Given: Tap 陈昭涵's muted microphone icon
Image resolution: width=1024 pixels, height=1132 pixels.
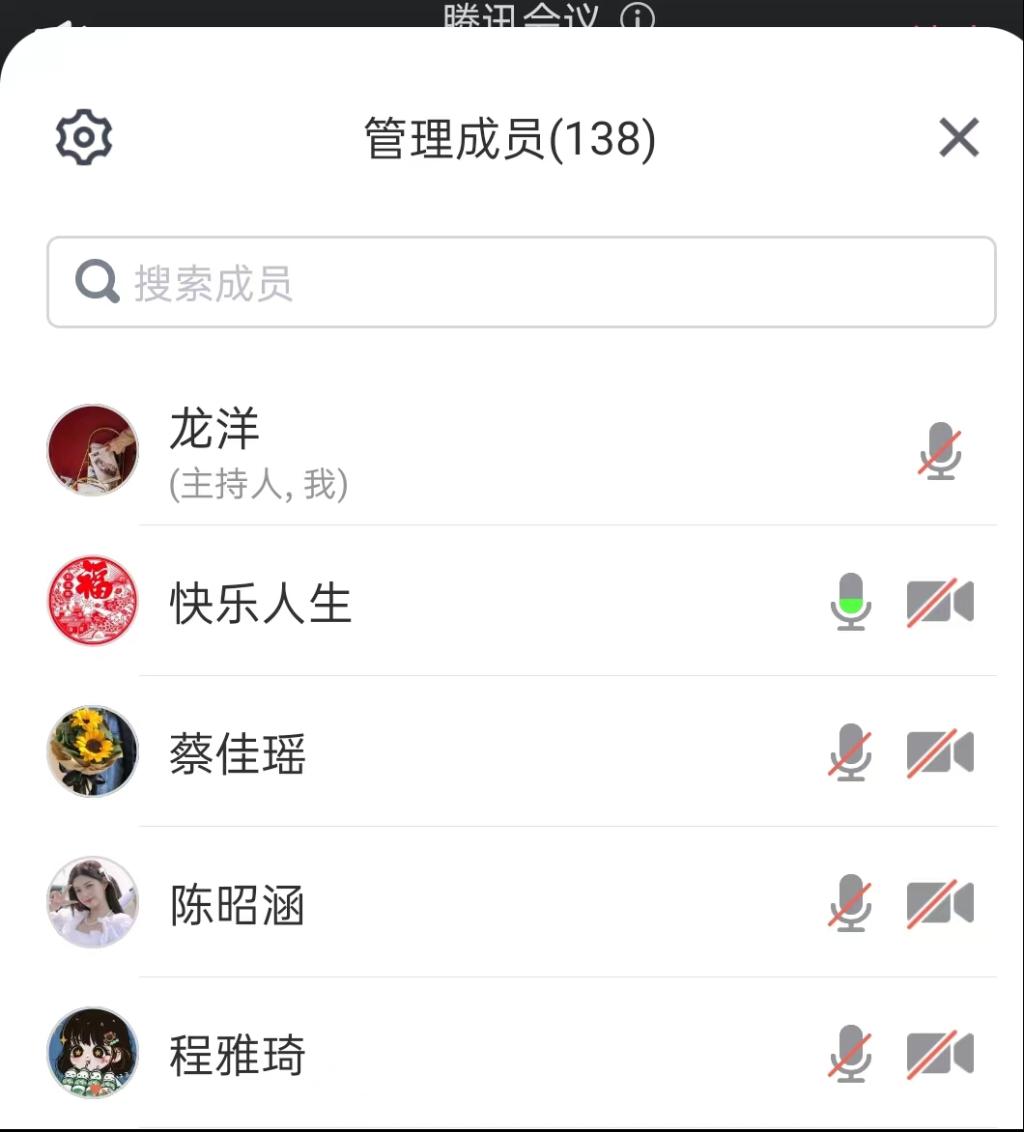Looking at the screenshot, I should 851,903.
